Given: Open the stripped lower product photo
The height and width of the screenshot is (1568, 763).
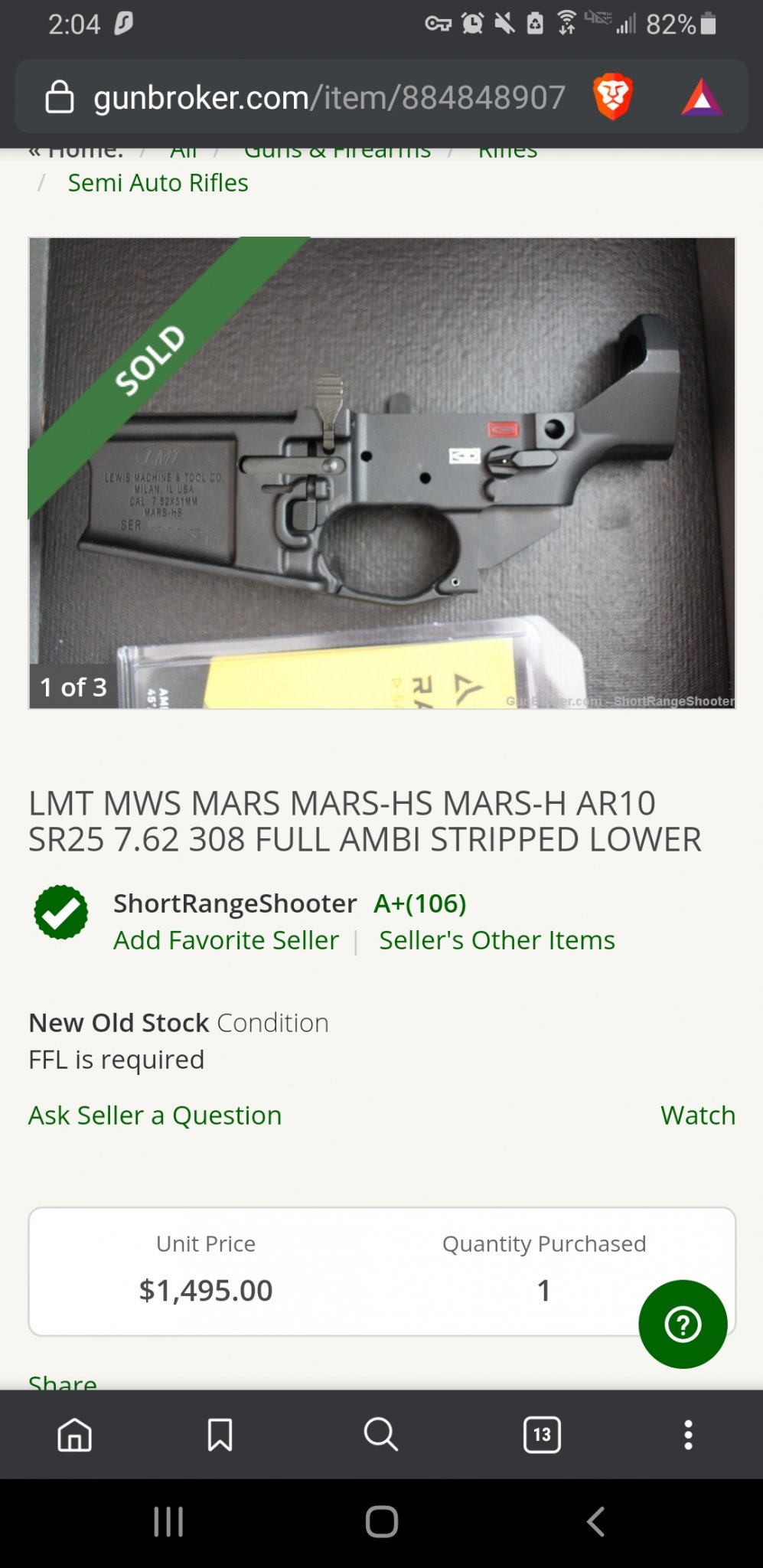Looking at the screenshot, I should (x=382, y=473).
